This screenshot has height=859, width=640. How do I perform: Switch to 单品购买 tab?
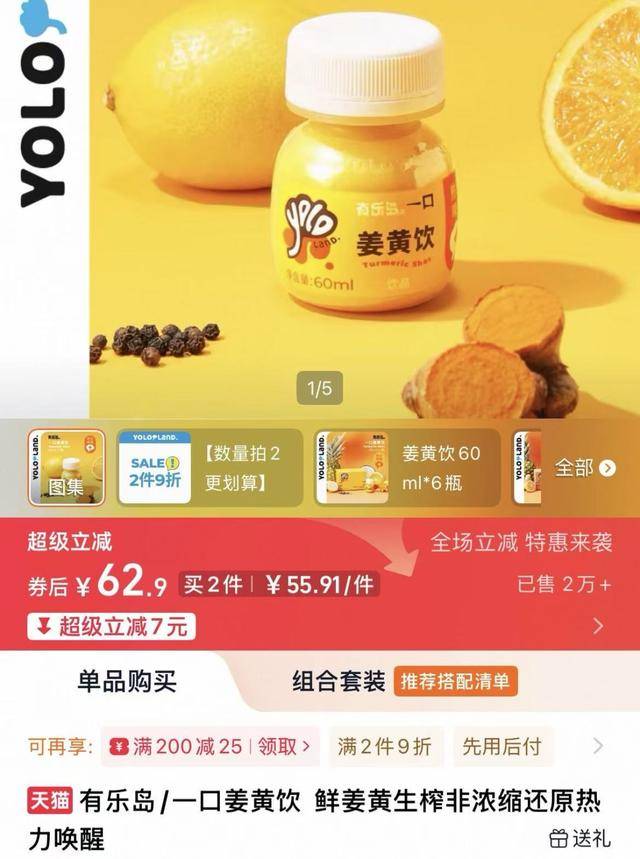[127, 682]
